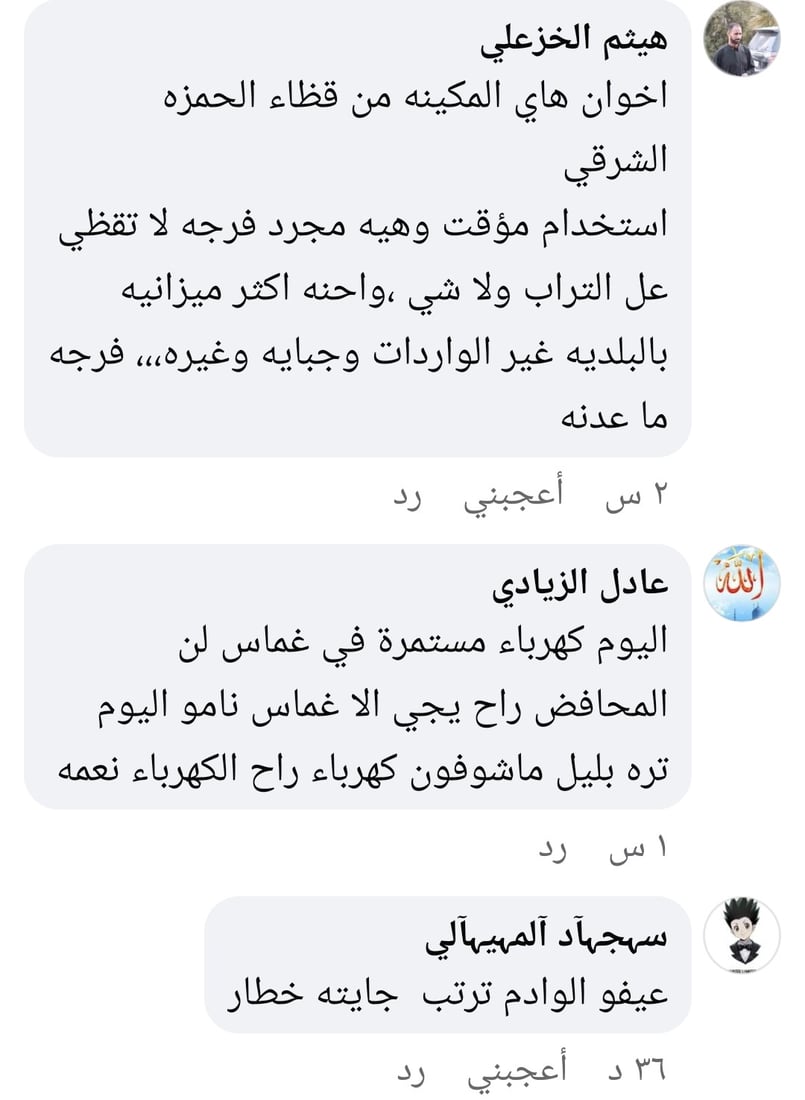Open عادل الزيادي's profile picture
The height and width of the screenshot is (1100, 805).
coord(741,582)
